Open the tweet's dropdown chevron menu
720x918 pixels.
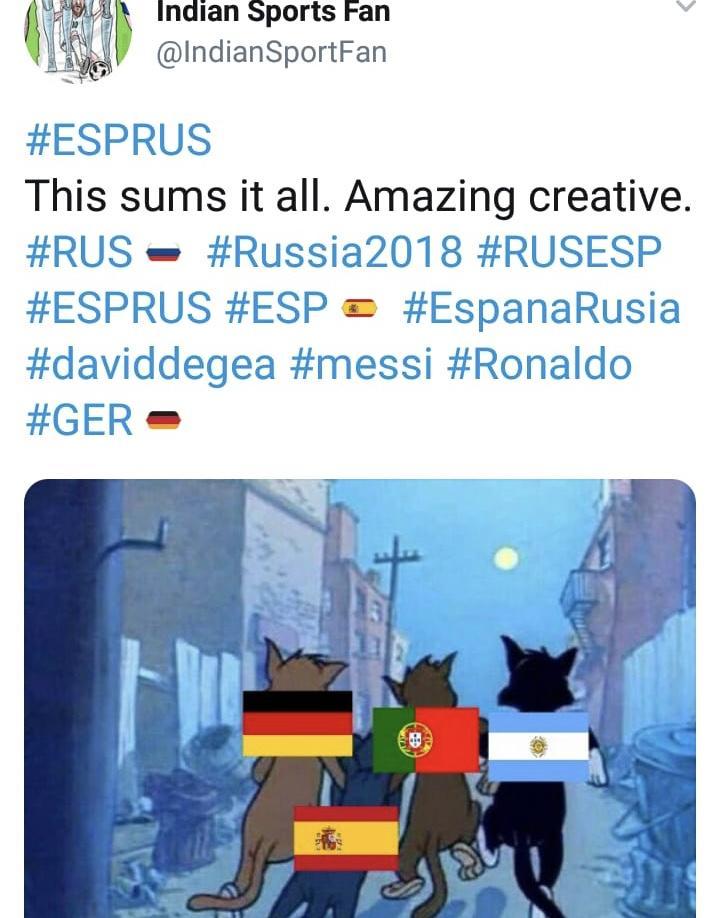pos(684,8)
